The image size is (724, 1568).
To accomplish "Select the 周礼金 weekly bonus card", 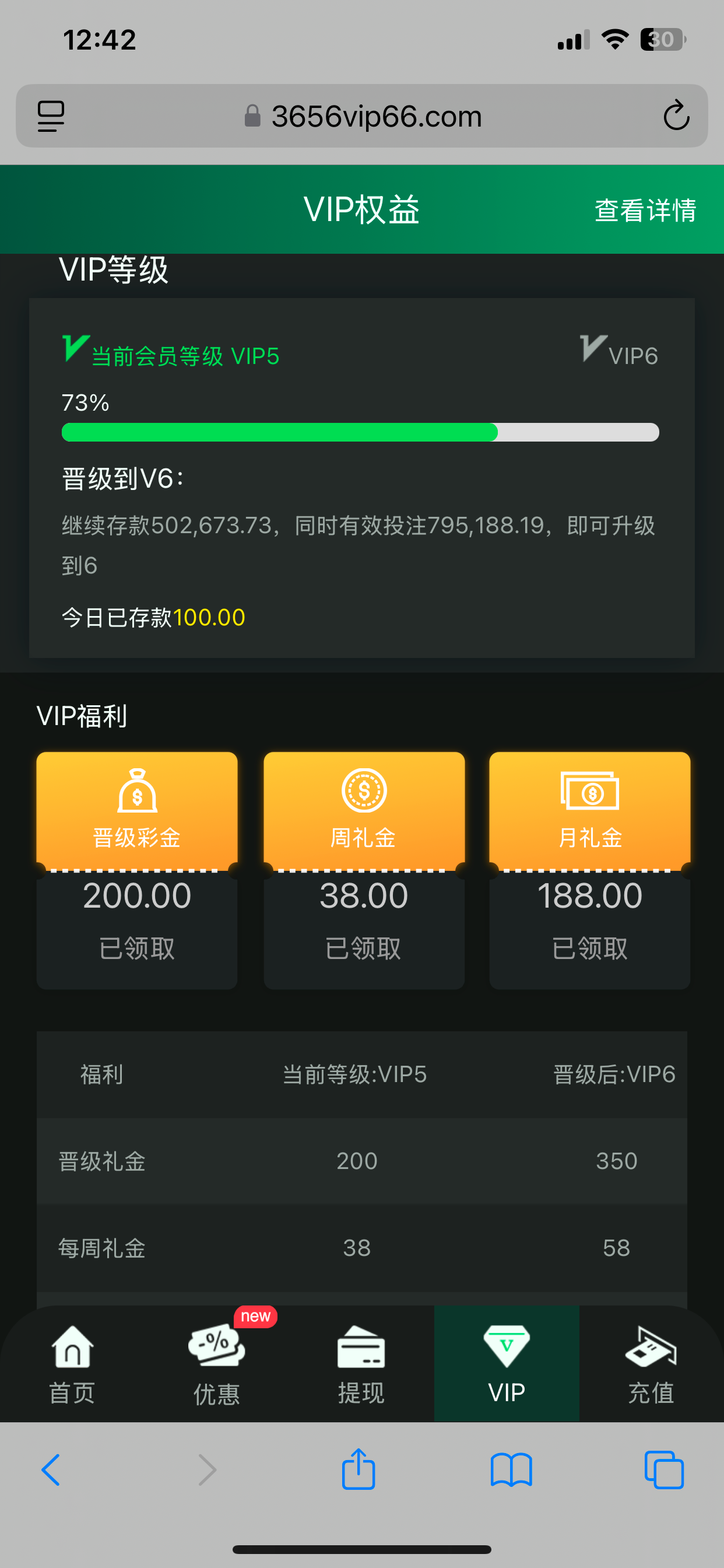I will (x=364, y=869).
